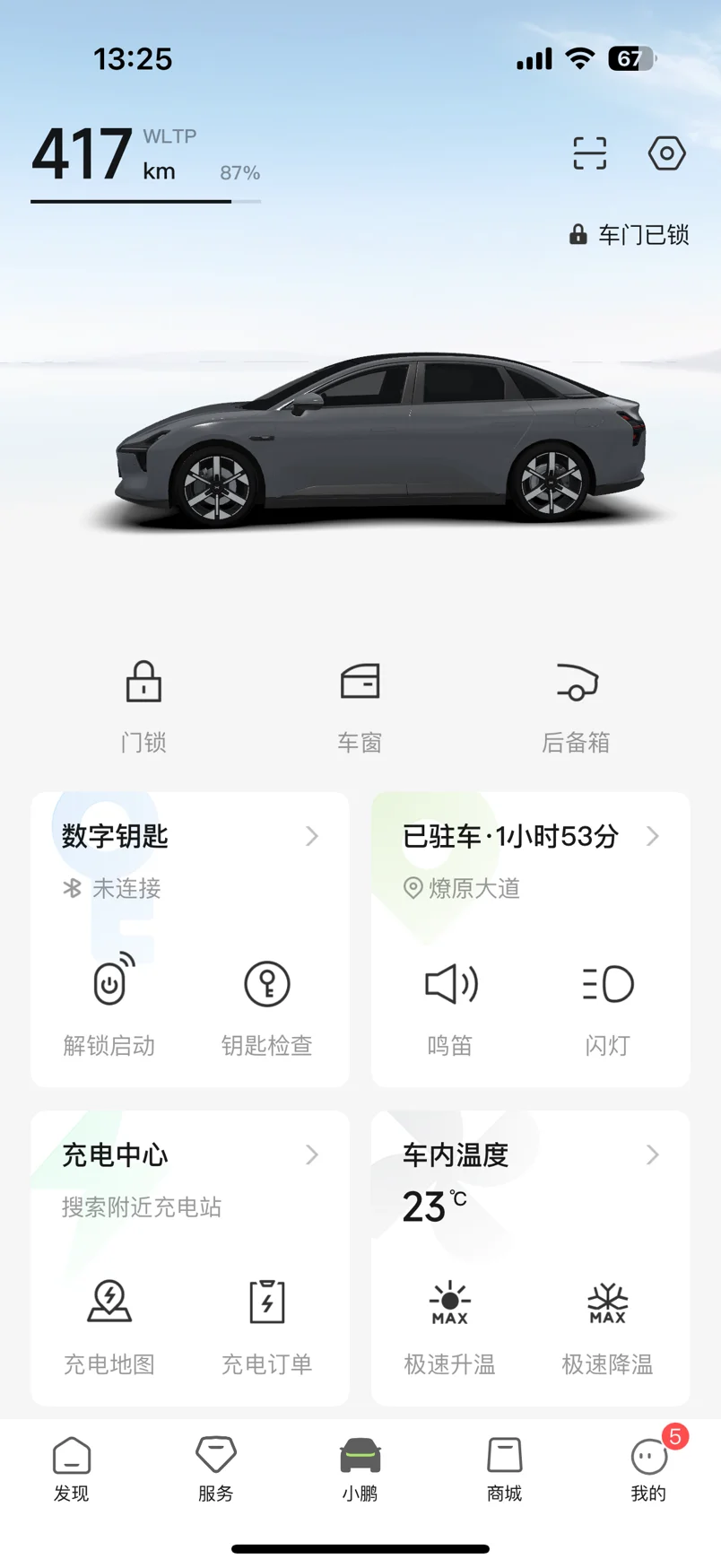Tap 解锁启动 unlock and start
Screen dimensions: 721x1568
click(109, 1005)
